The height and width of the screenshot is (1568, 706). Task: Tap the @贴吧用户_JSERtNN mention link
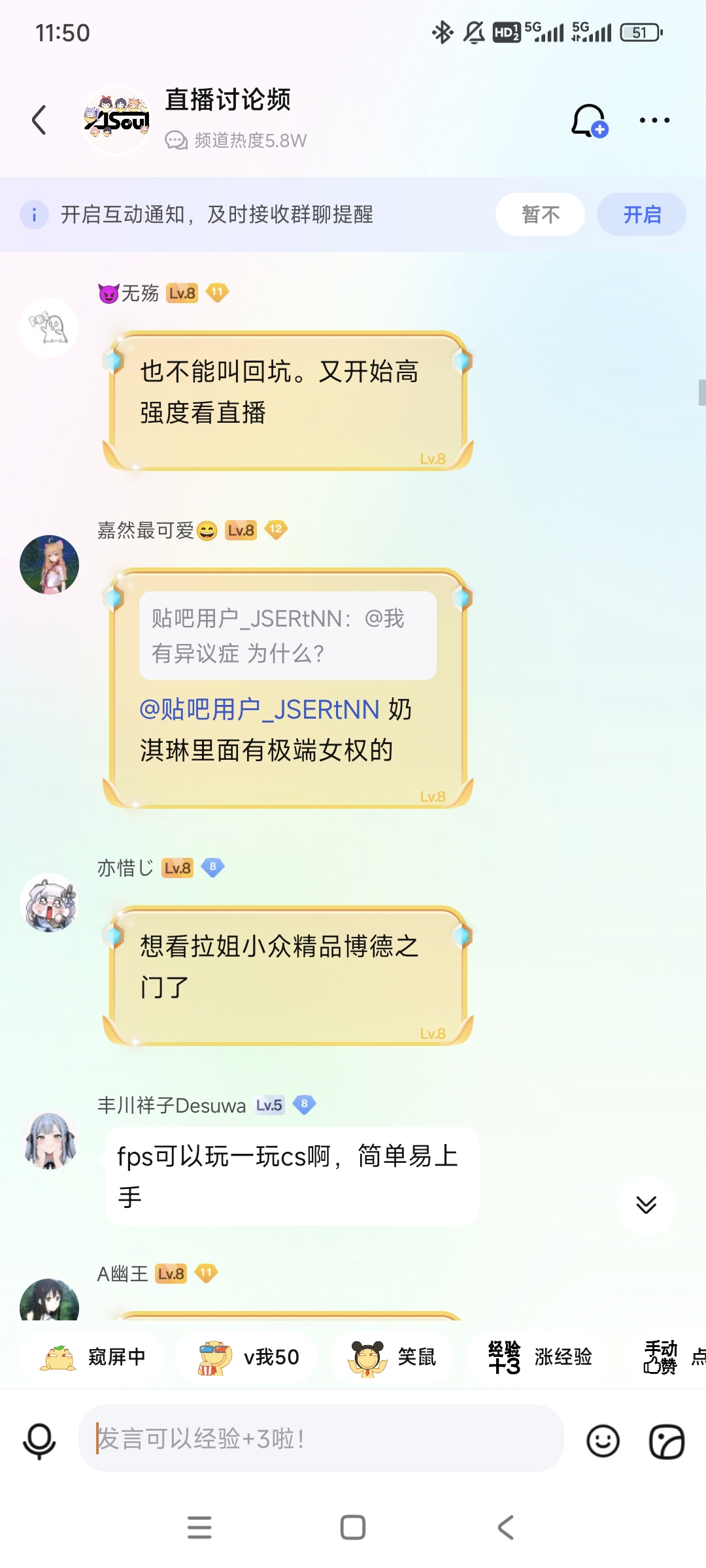point(260,710)
